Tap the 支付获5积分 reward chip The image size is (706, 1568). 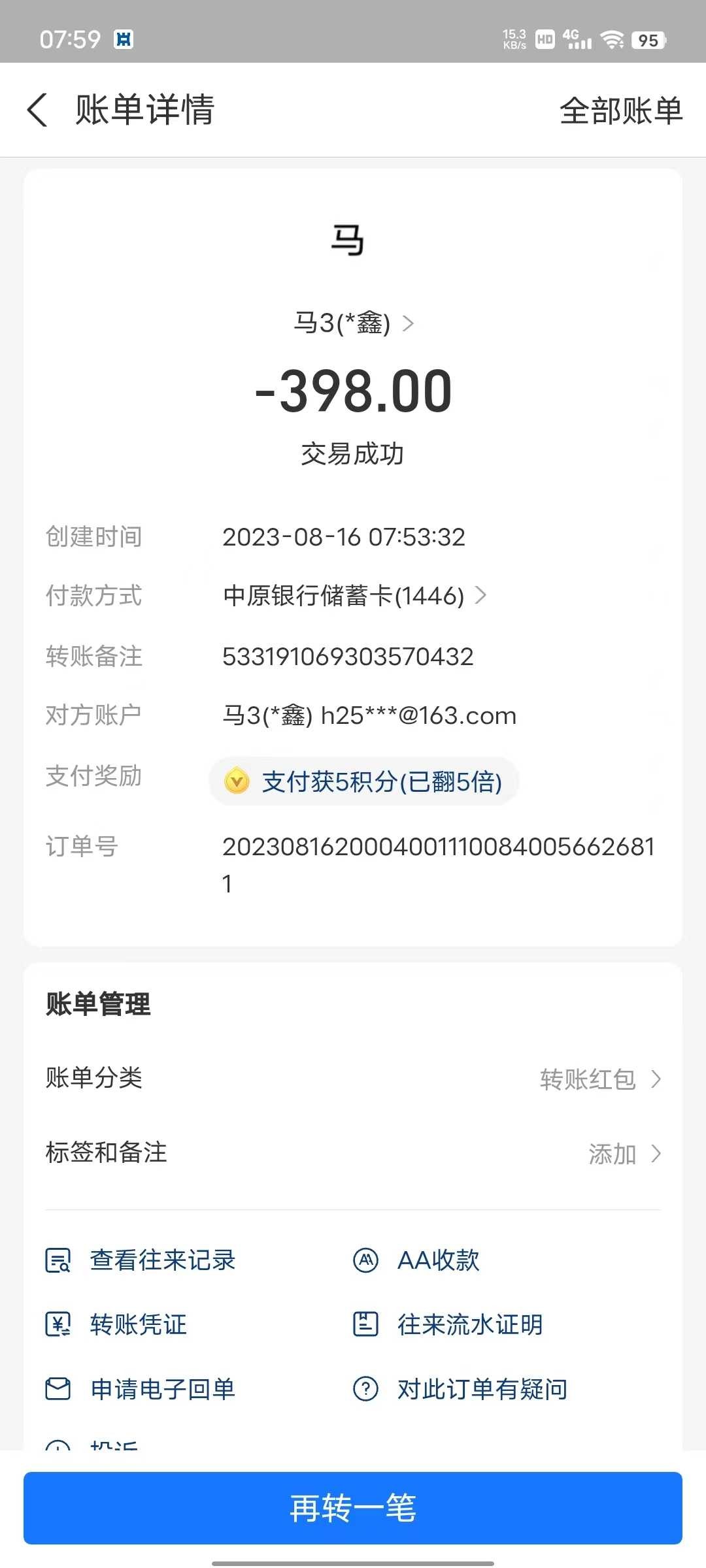coord(364,781)
